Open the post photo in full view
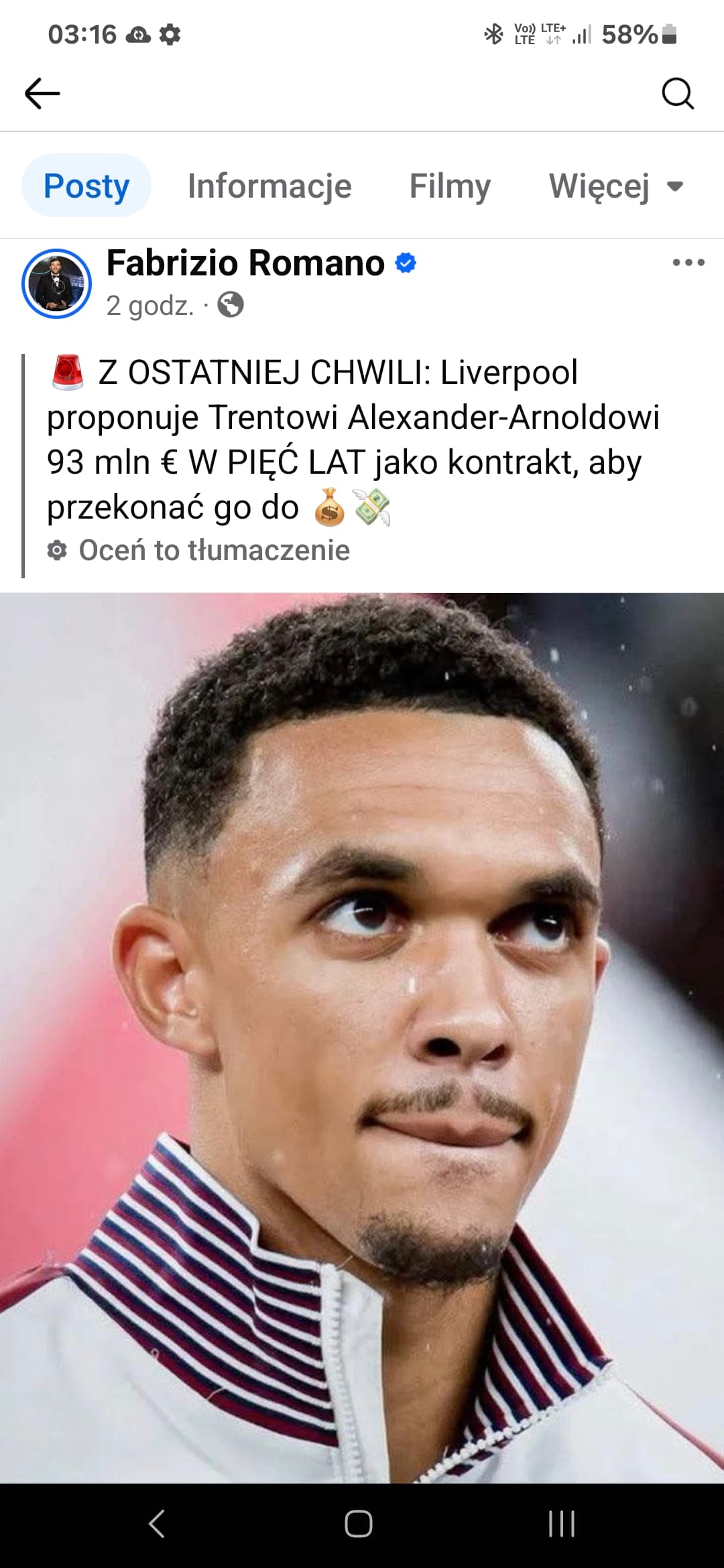Image resolution: width=724 pixels, height=1568 pixels. [362, 1039]
